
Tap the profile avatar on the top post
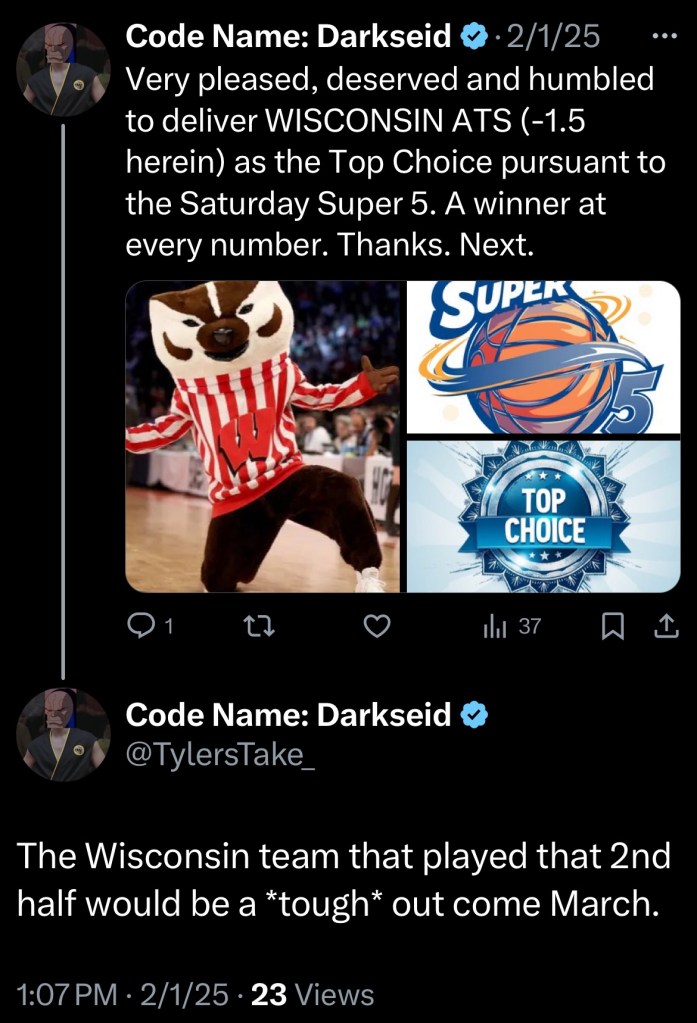point(64,69)
